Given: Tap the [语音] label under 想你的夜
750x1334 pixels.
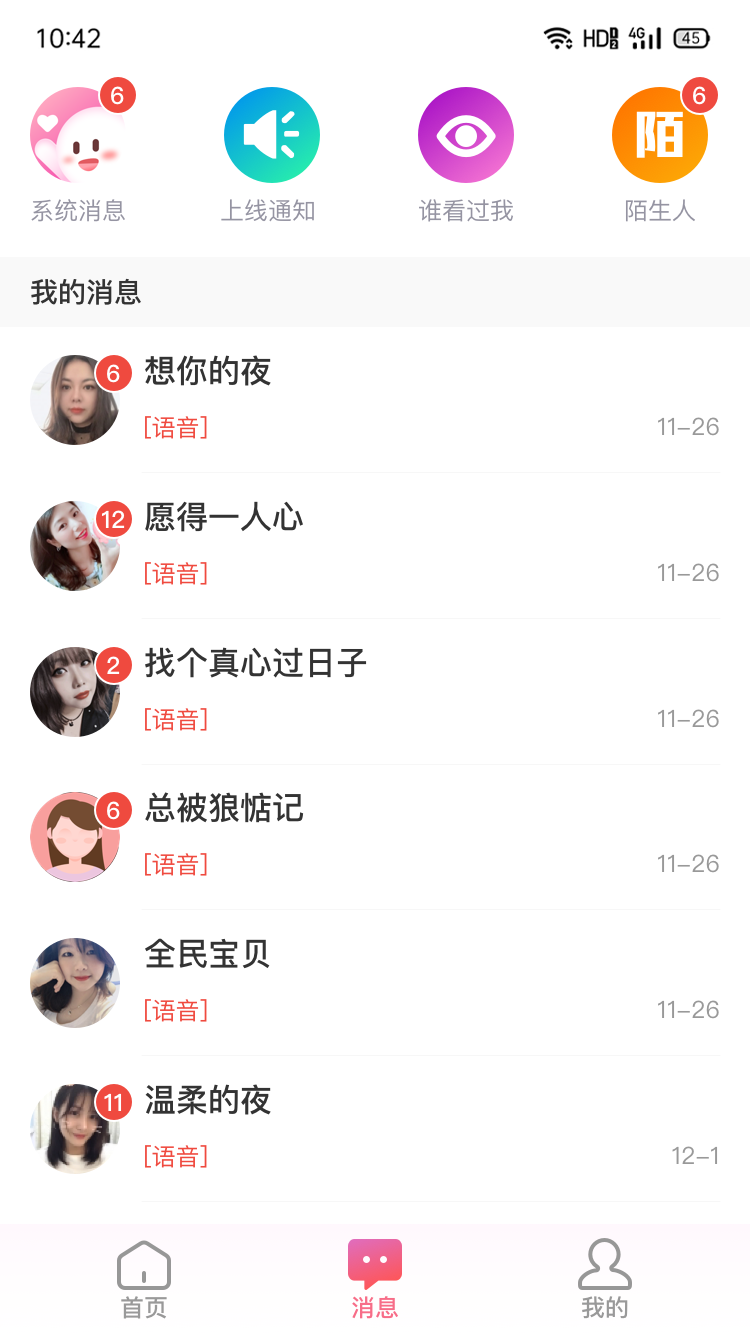Looking at the screenshot, I should pyautogui.click(x=177, y=427).
